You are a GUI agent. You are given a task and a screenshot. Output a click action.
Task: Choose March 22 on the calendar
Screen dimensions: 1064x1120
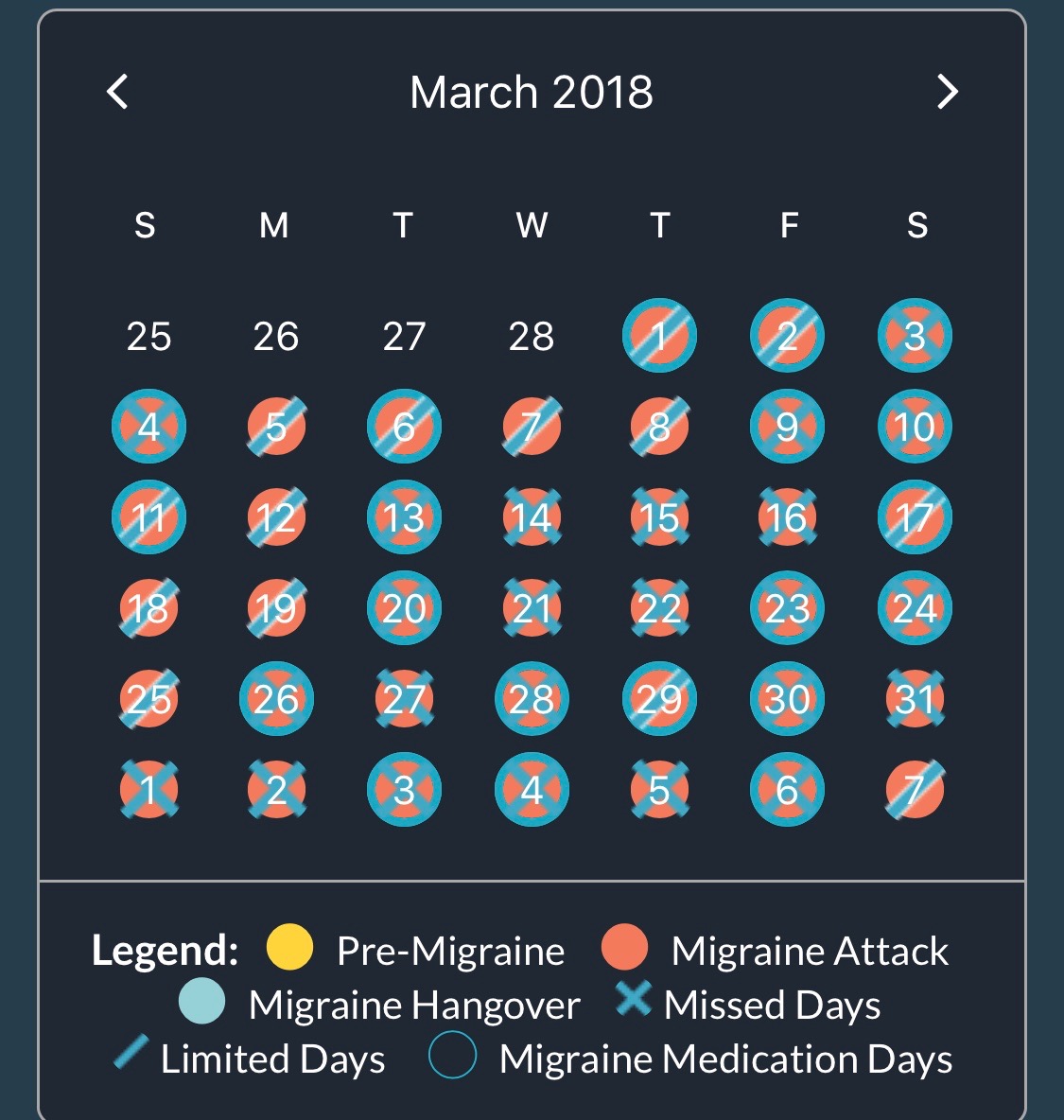(x=659, y=608)
